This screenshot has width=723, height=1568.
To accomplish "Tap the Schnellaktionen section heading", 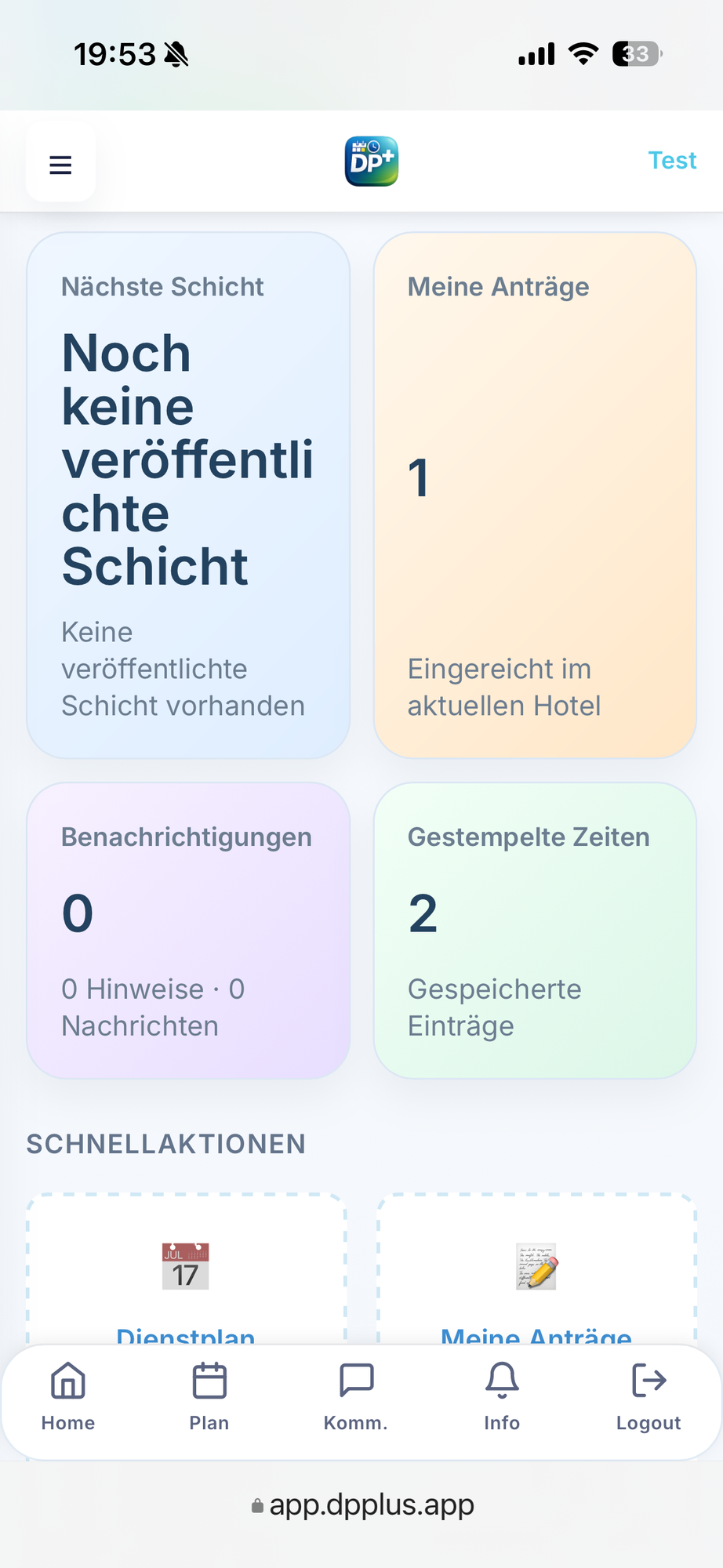I will 166,1144.
